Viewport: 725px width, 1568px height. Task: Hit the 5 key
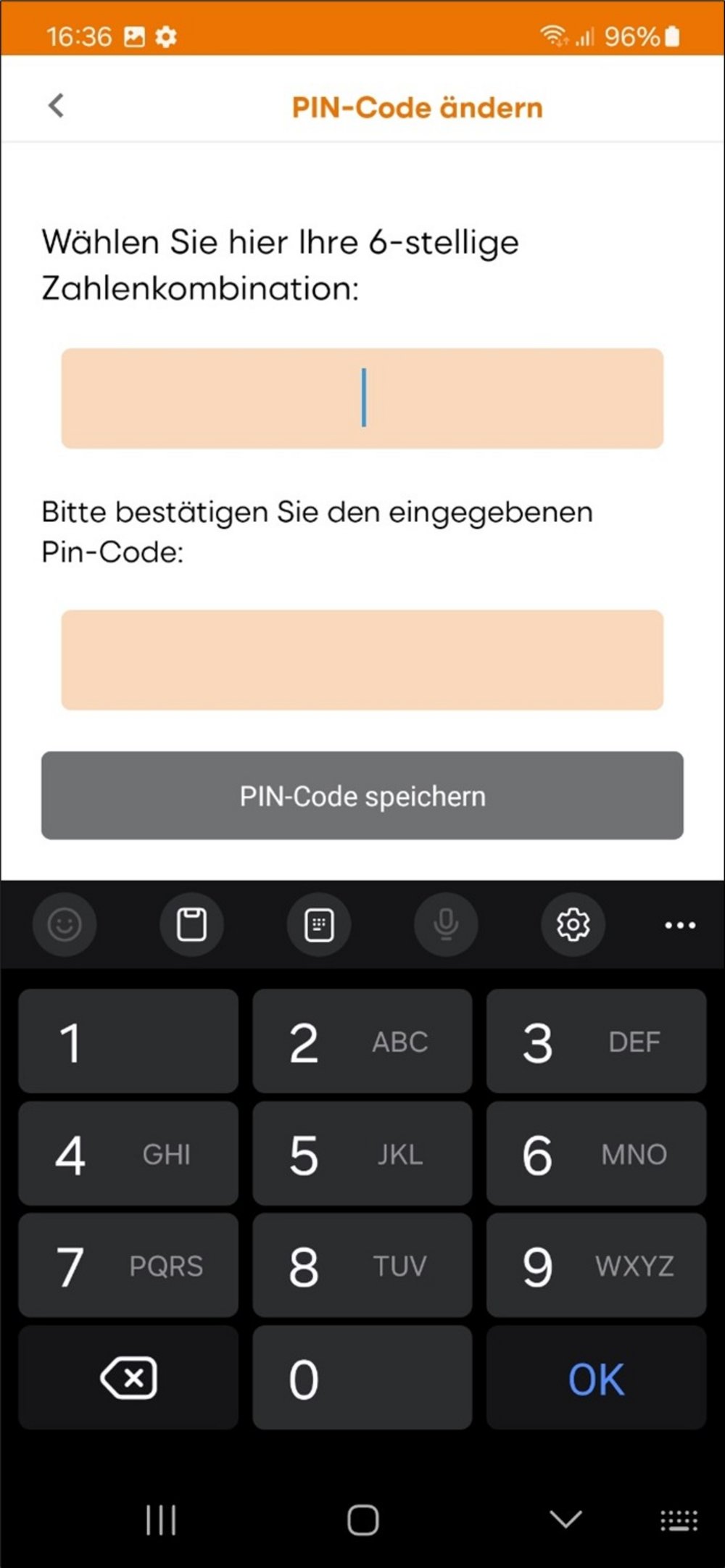coord(362,1153)
